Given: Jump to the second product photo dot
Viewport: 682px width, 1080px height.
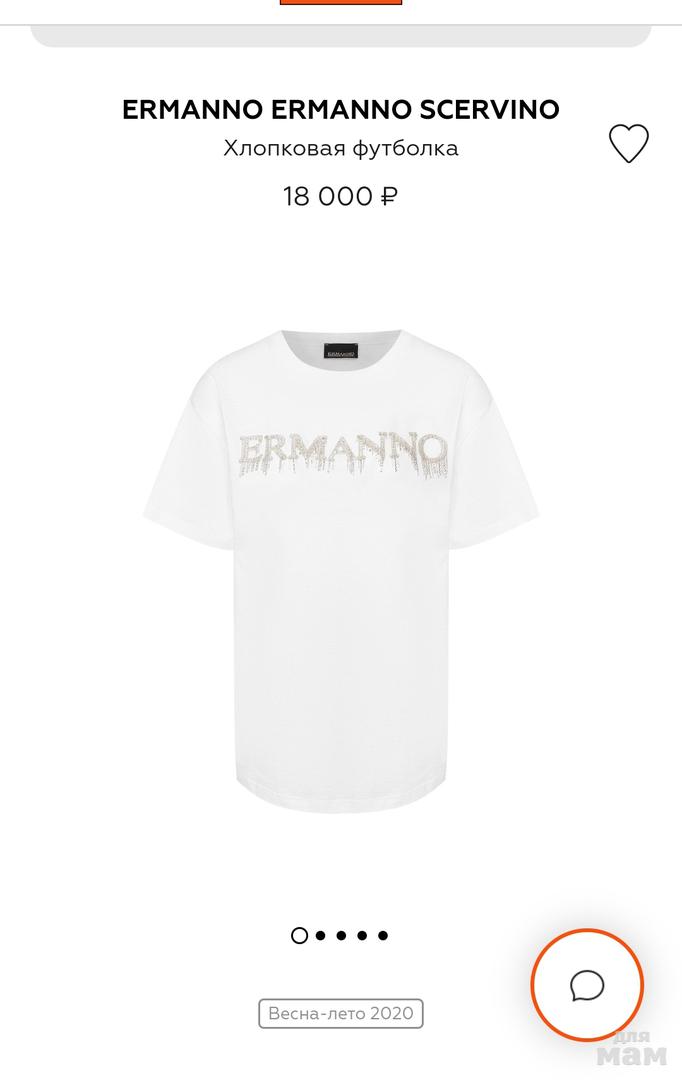Looking at the screenshot, I should [x=320, y=936].
